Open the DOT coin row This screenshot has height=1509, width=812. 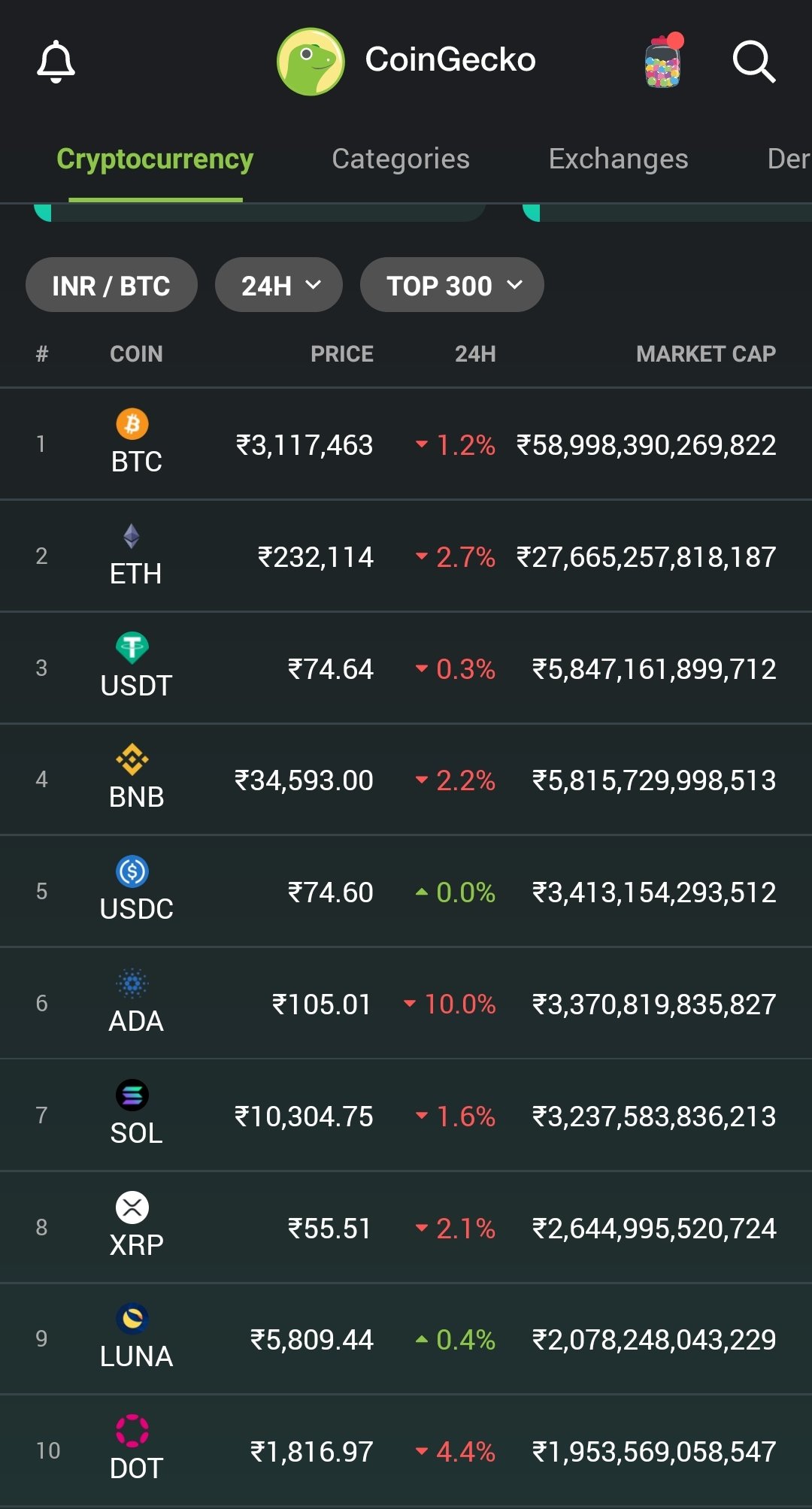pyautogui.click(x=406, y=1451)
